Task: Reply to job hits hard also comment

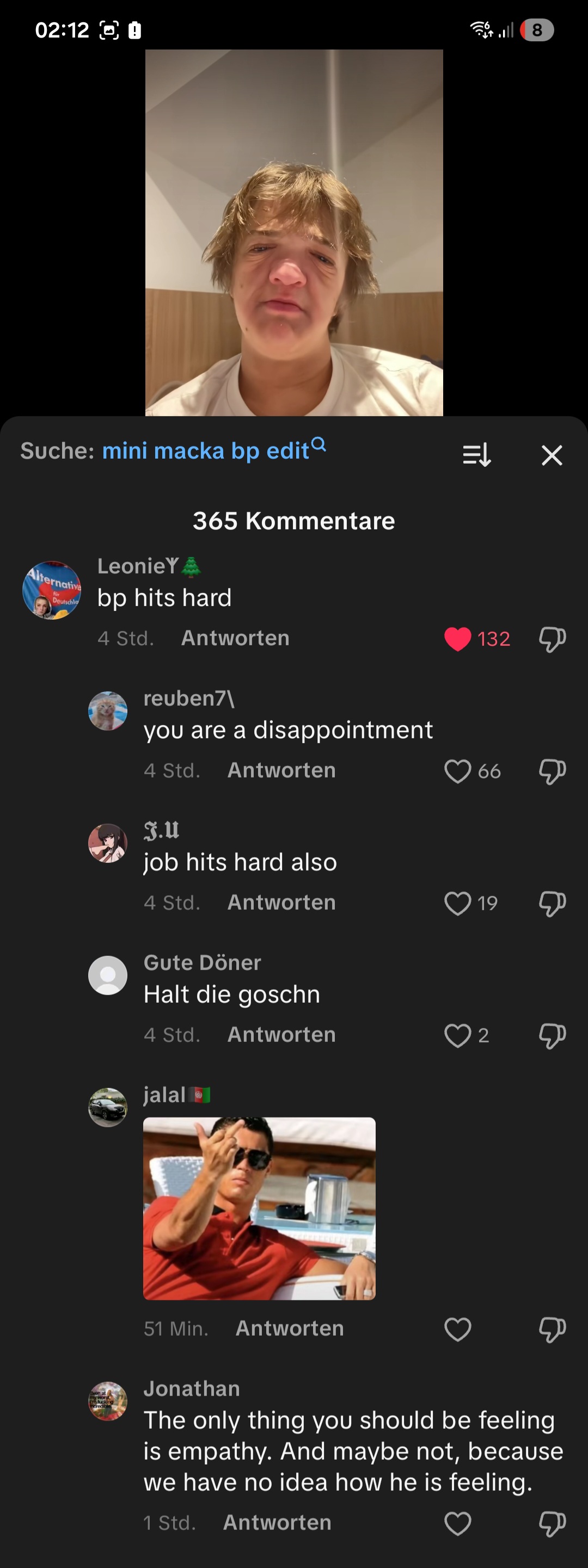Action: pyautogui.click(x=281, y=902)
